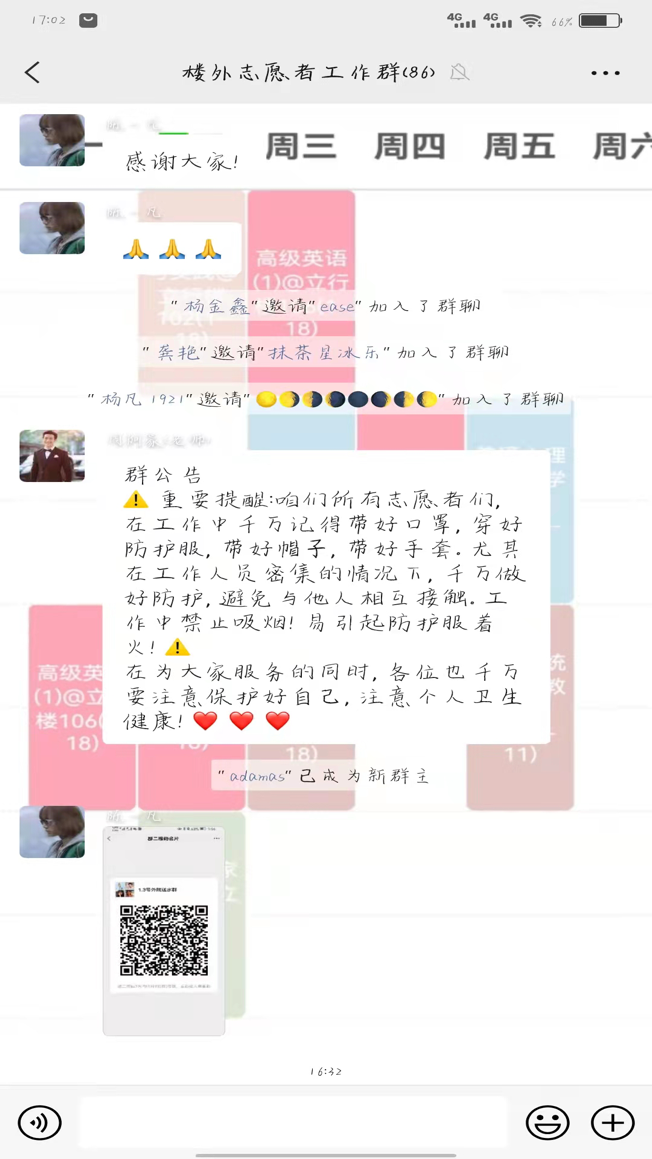Switch to voice message input
The image size is (652, 1159).
pyautogui.click(x=40, y=1122)
